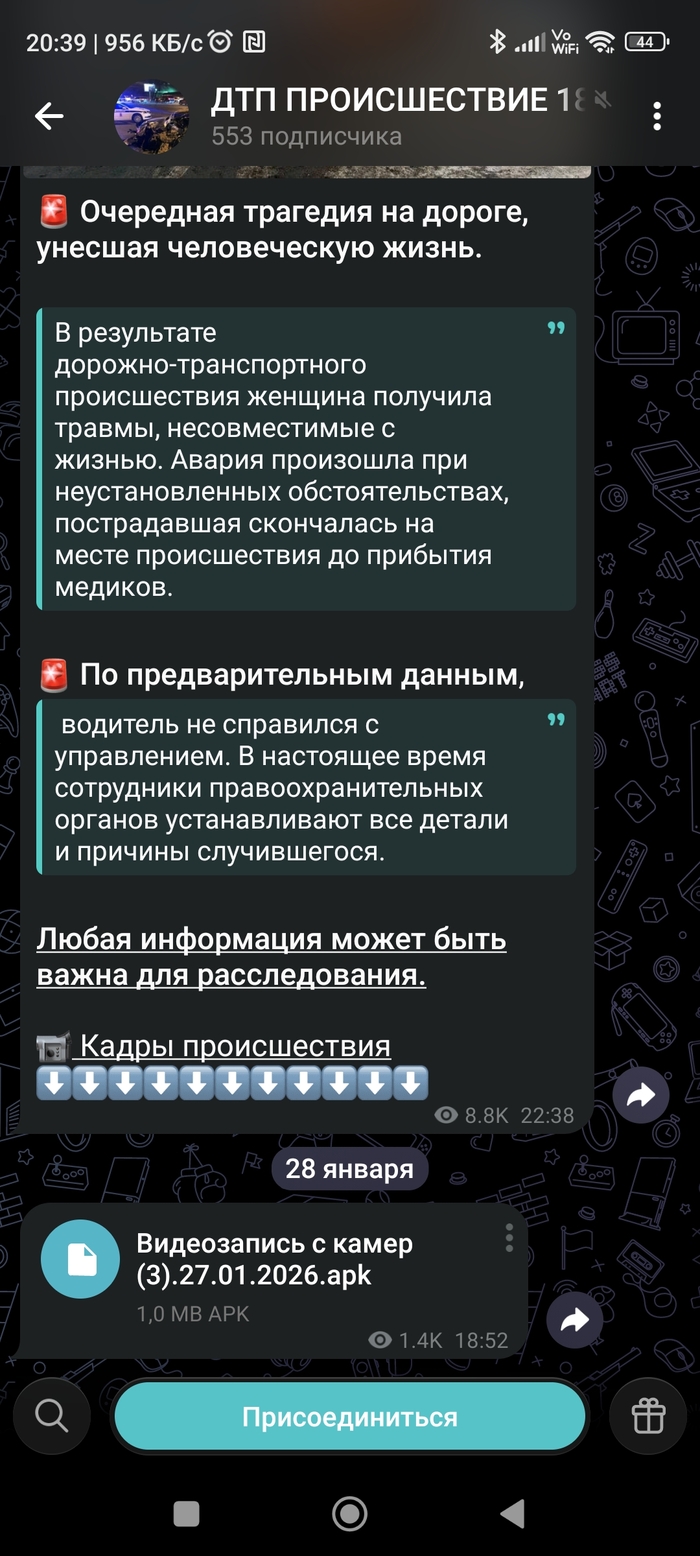Open recent apps from navigation bar
This screenshot has height=1556, width=700.
click(186, 1514)
